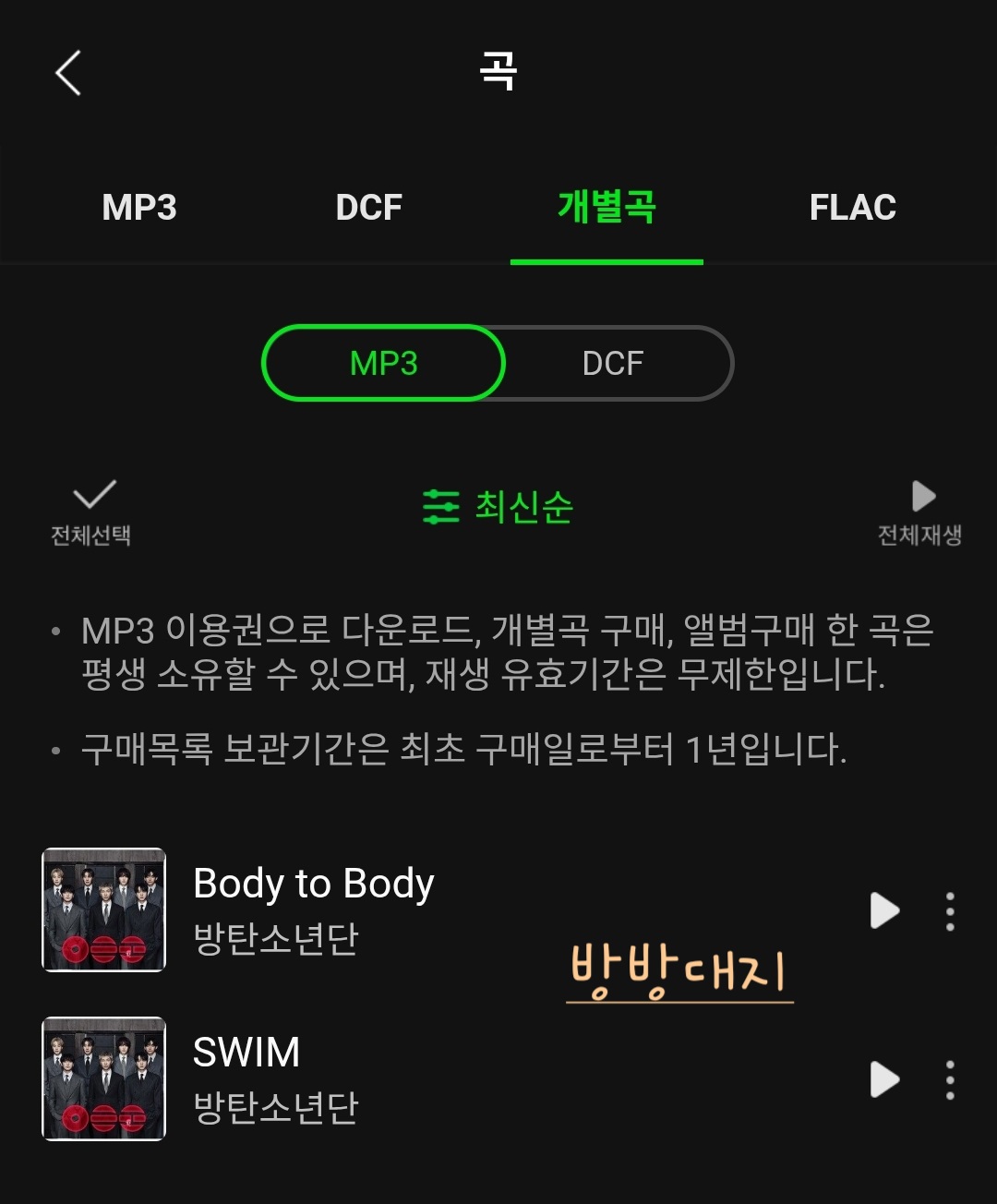
Task: Play the song Body to Body
Action: pos(883,910)
